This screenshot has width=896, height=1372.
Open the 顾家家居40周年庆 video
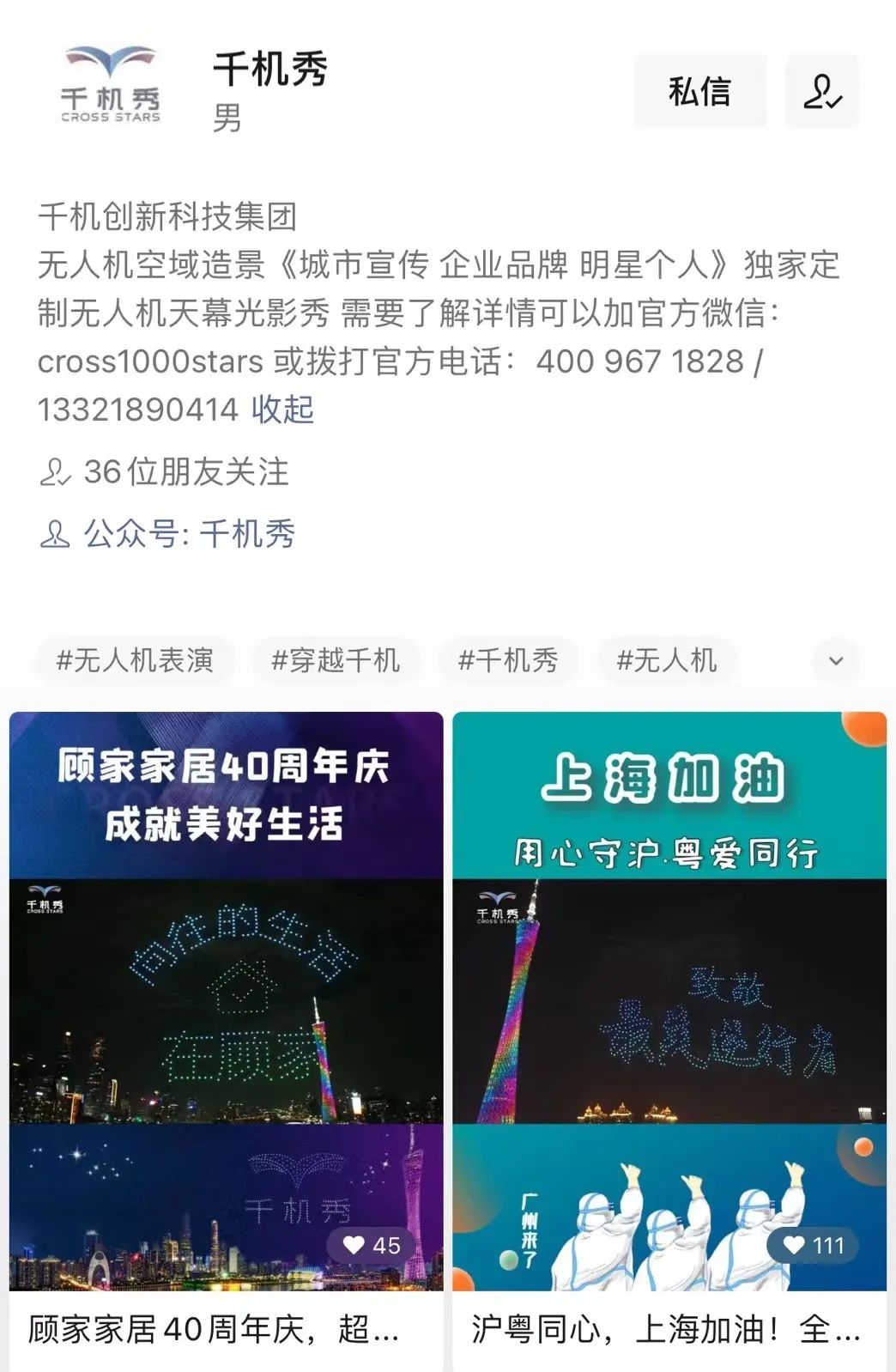coord(226,1001)
